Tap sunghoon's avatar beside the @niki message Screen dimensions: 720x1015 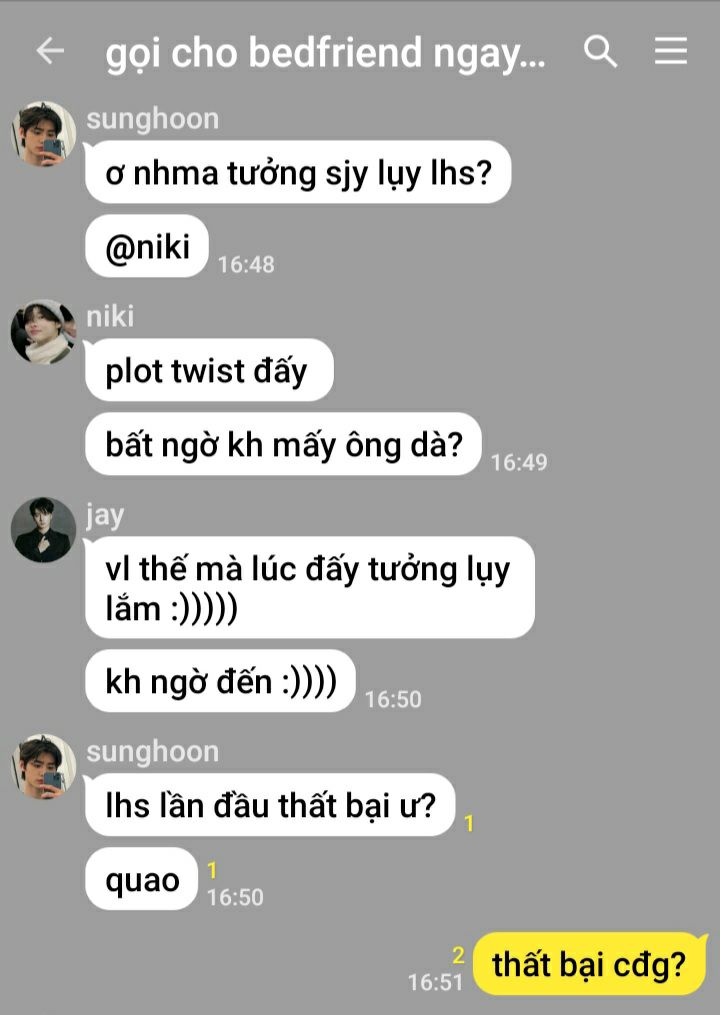[43, 134]
